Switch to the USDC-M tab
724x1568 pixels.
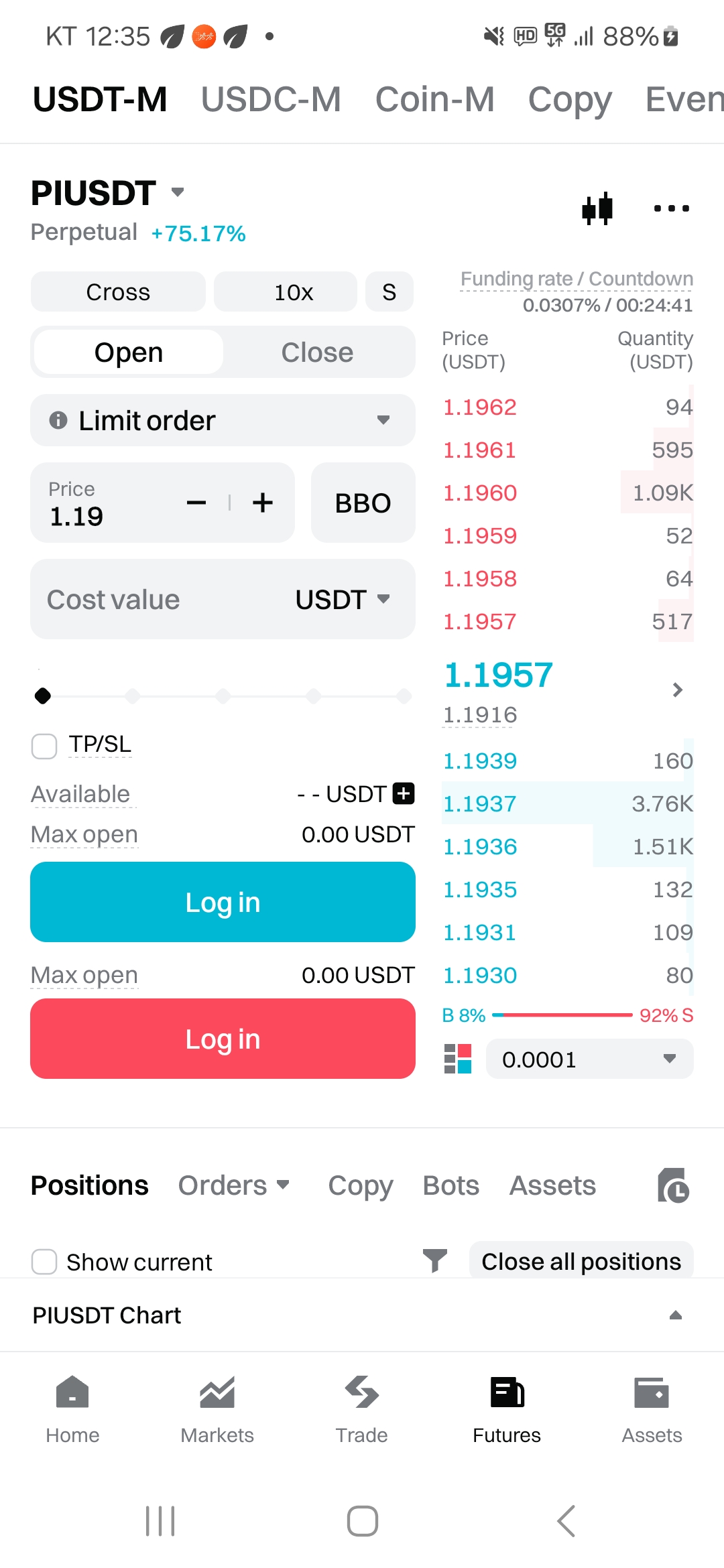point(271,99)
